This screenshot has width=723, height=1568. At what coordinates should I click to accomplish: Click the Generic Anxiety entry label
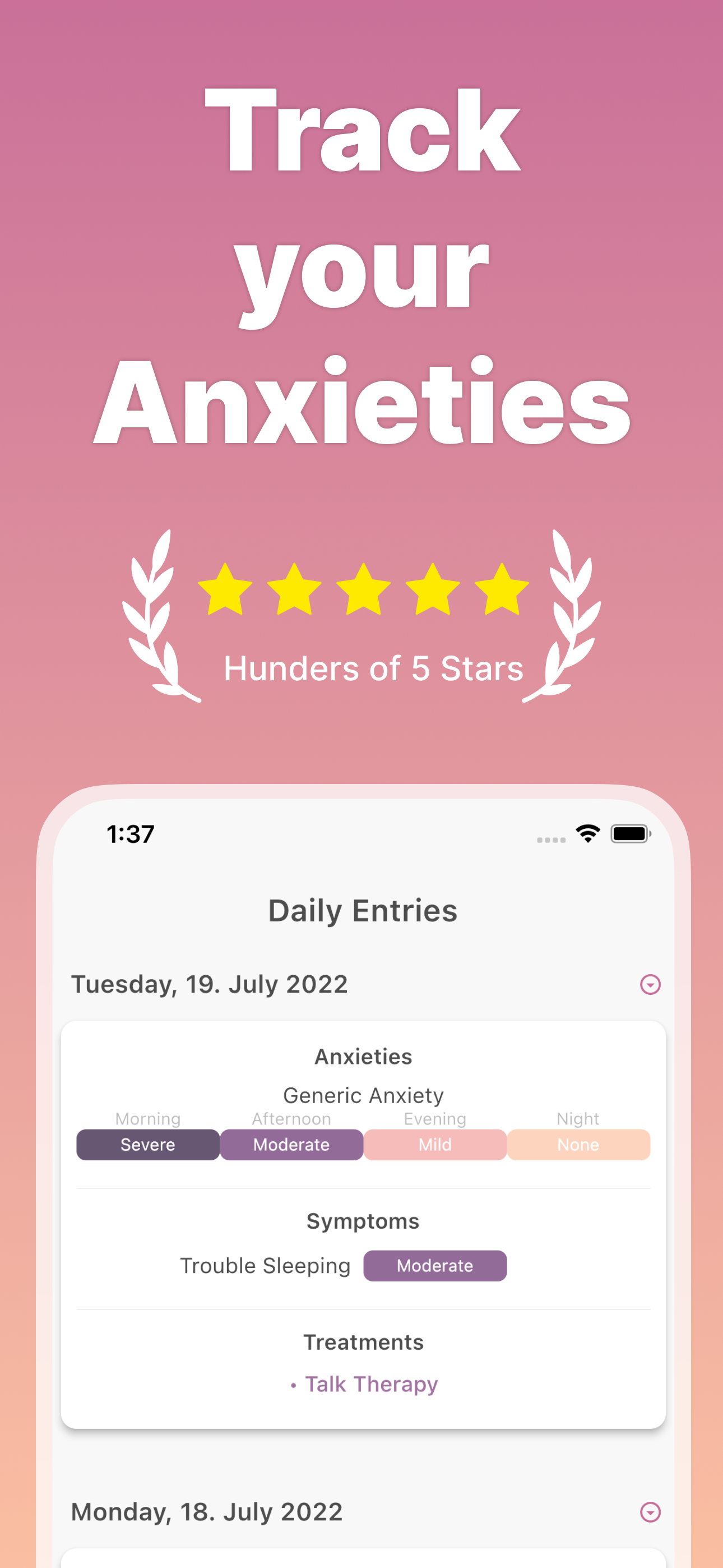363,1095
